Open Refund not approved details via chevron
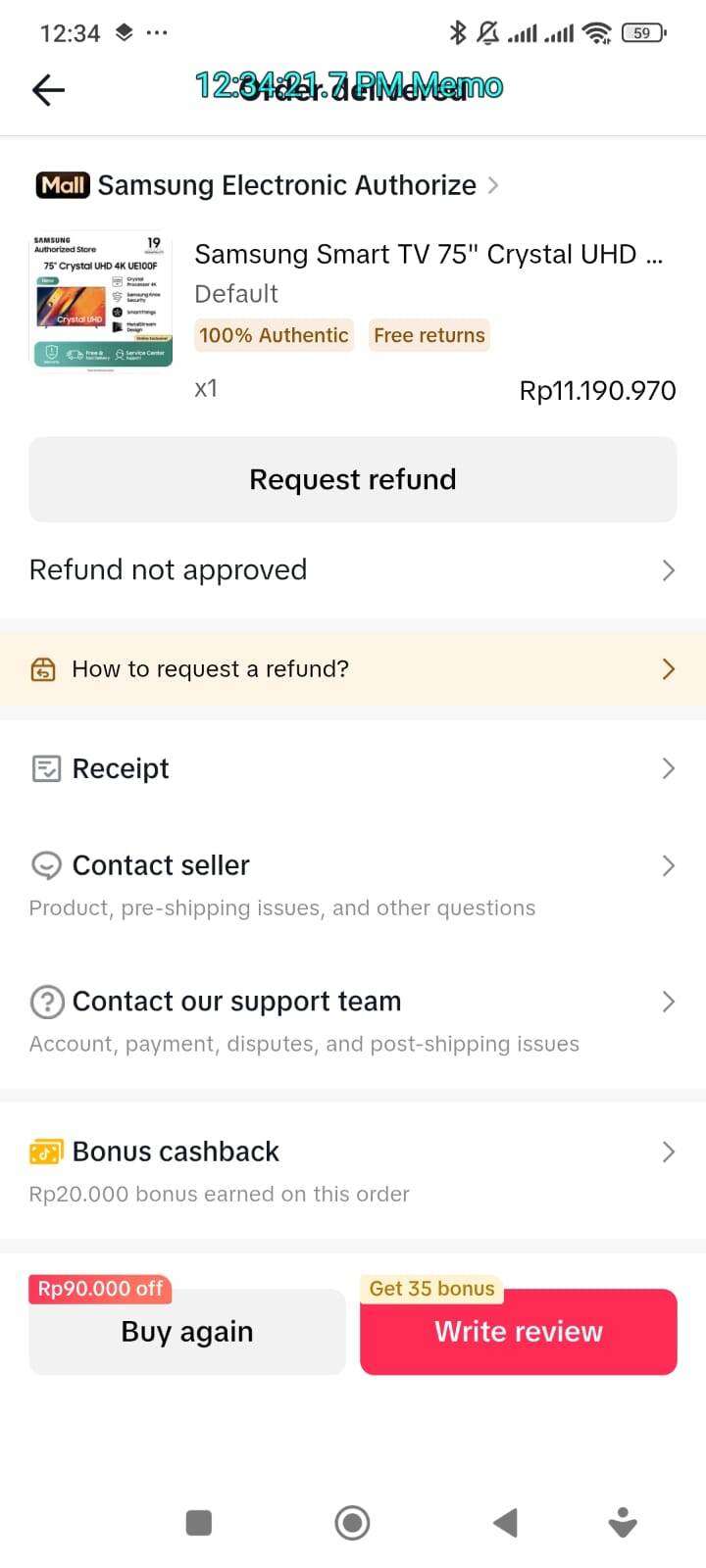The width and height of the screenshot is (706, 1568). pyautogui.click(x=668, y=569)
